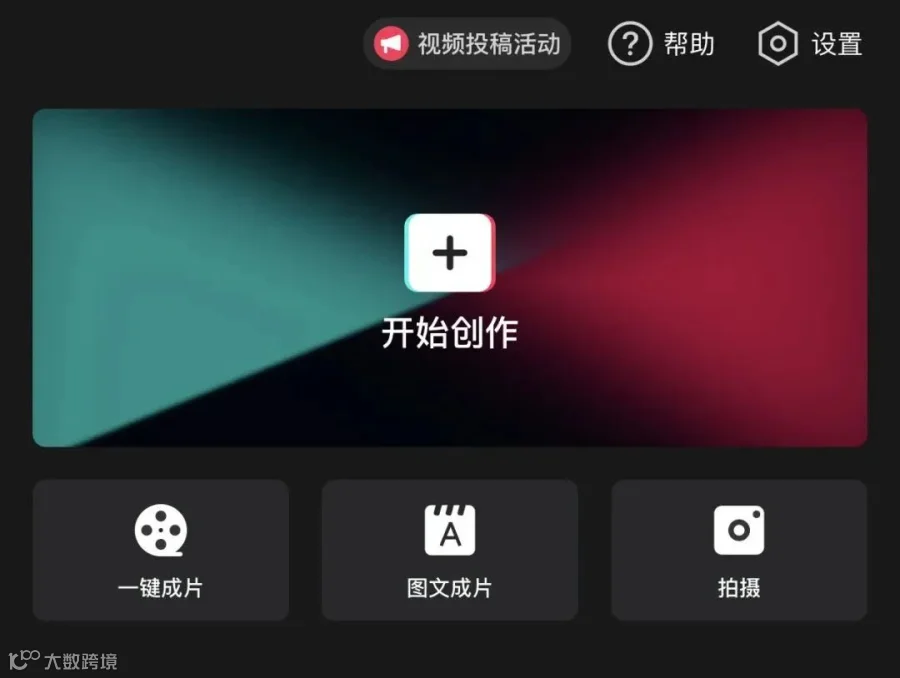Open 设置 settings

(810, 44)
